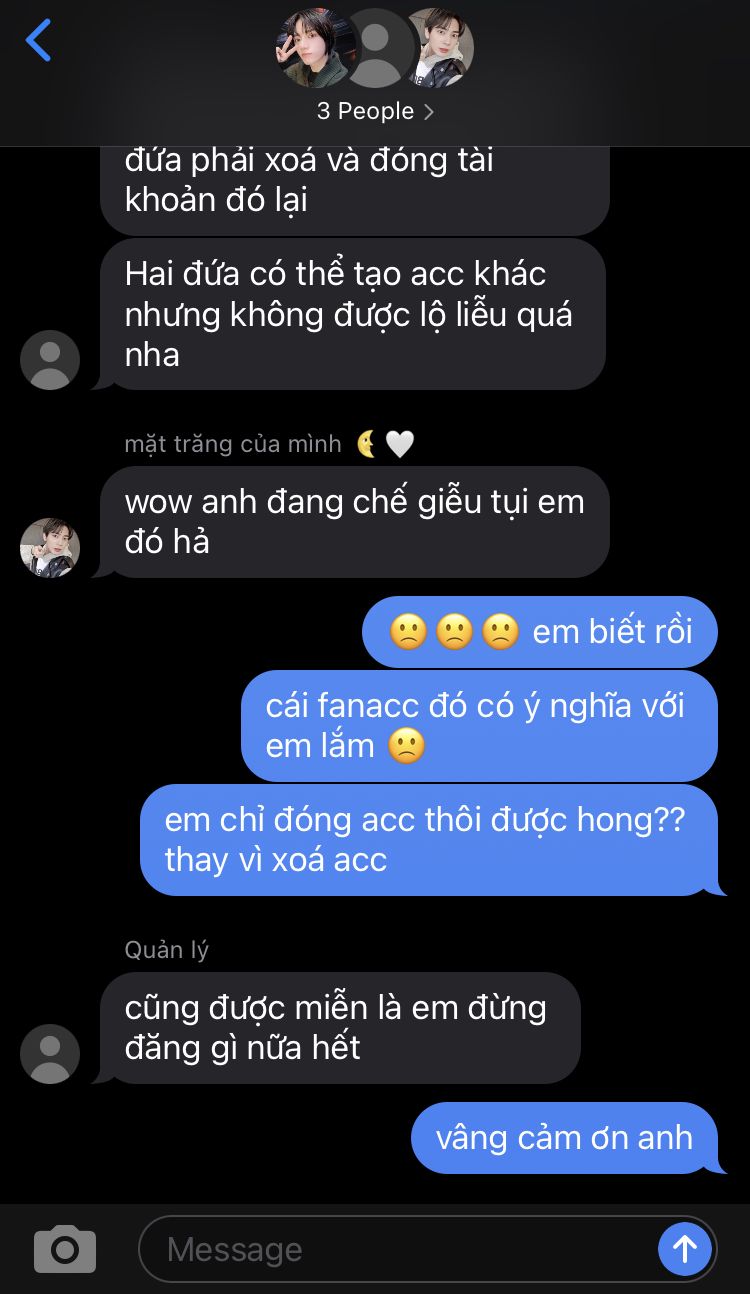Go back to the messages list
Image resolution: width=750 pixels, height=1294 pixels.
pyautogui.click(x=38, y=41)
